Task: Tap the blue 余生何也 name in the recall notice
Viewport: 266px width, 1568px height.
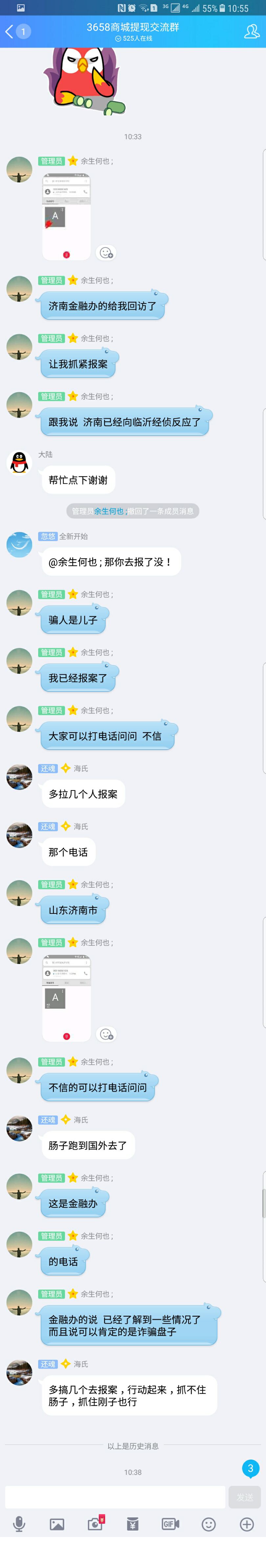Action: 109,511
